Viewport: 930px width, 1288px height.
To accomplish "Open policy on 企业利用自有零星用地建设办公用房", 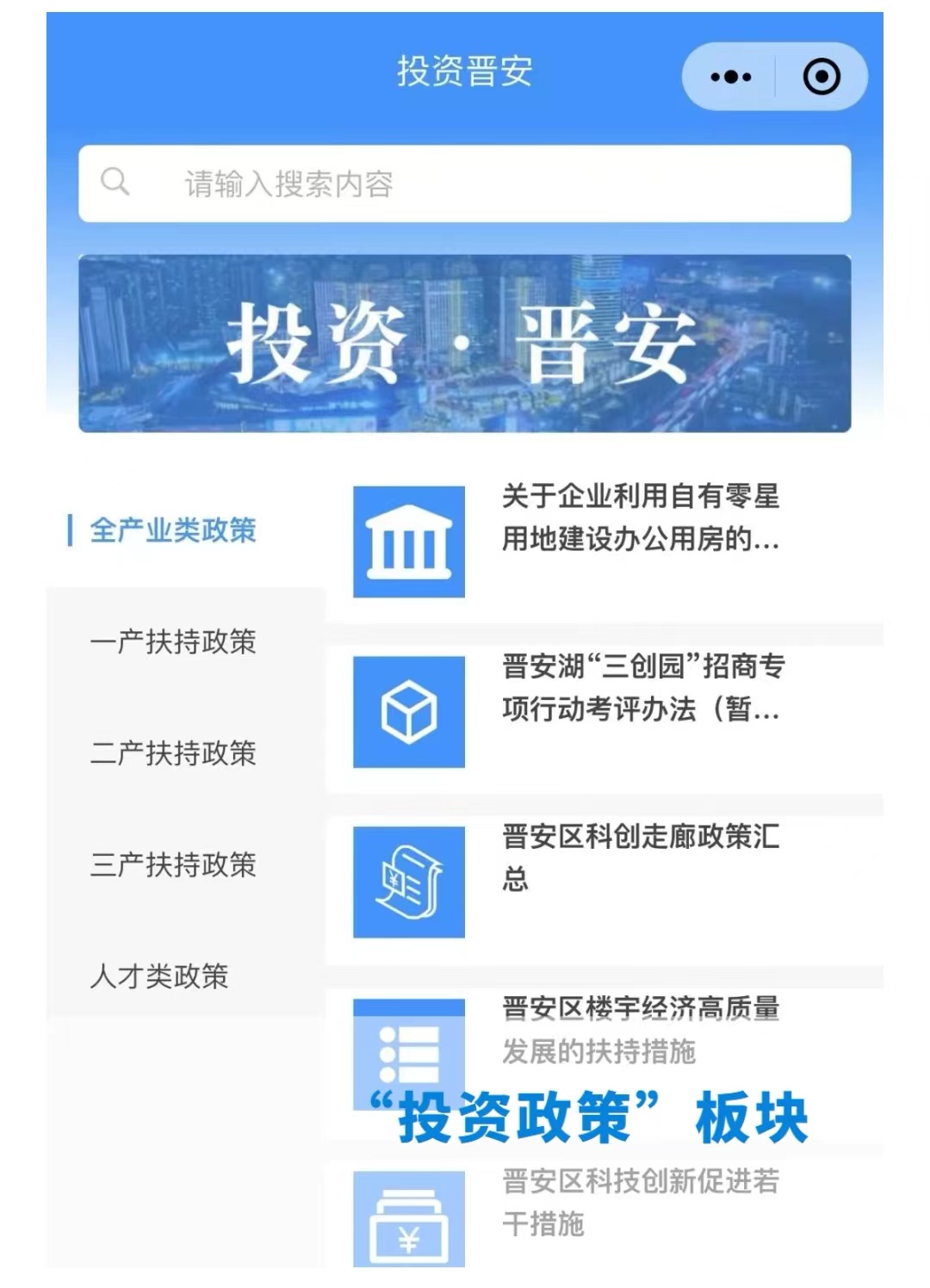I will click(x=641, y=517).
